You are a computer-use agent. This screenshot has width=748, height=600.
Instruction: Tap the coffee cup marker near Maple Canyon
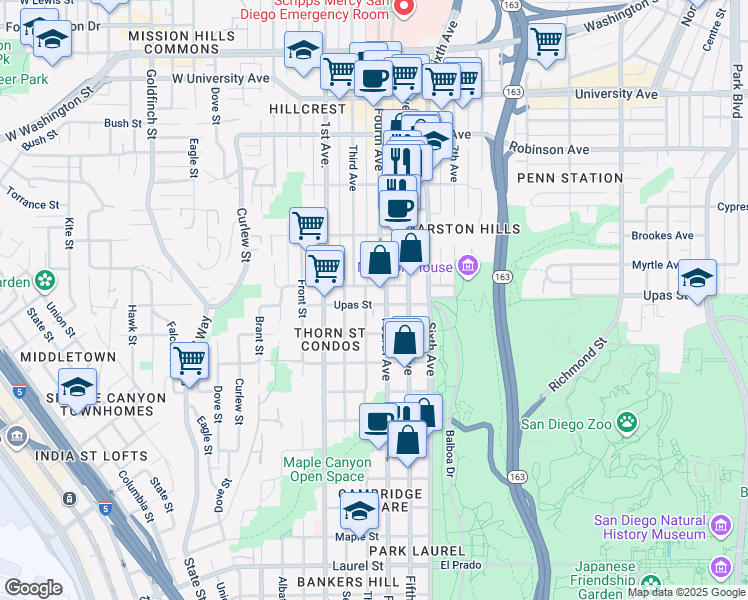coord(378,421)
